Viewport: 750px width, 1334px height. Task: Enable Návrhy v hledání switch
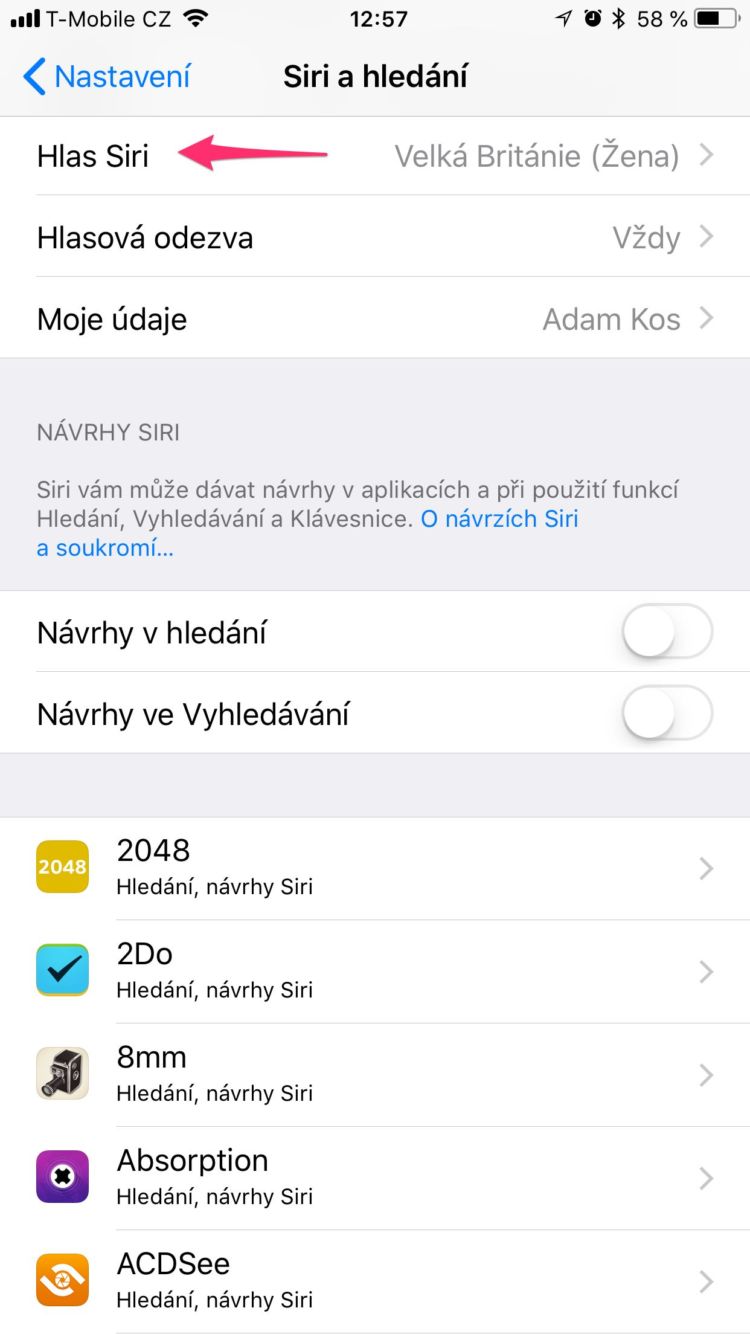666,633
